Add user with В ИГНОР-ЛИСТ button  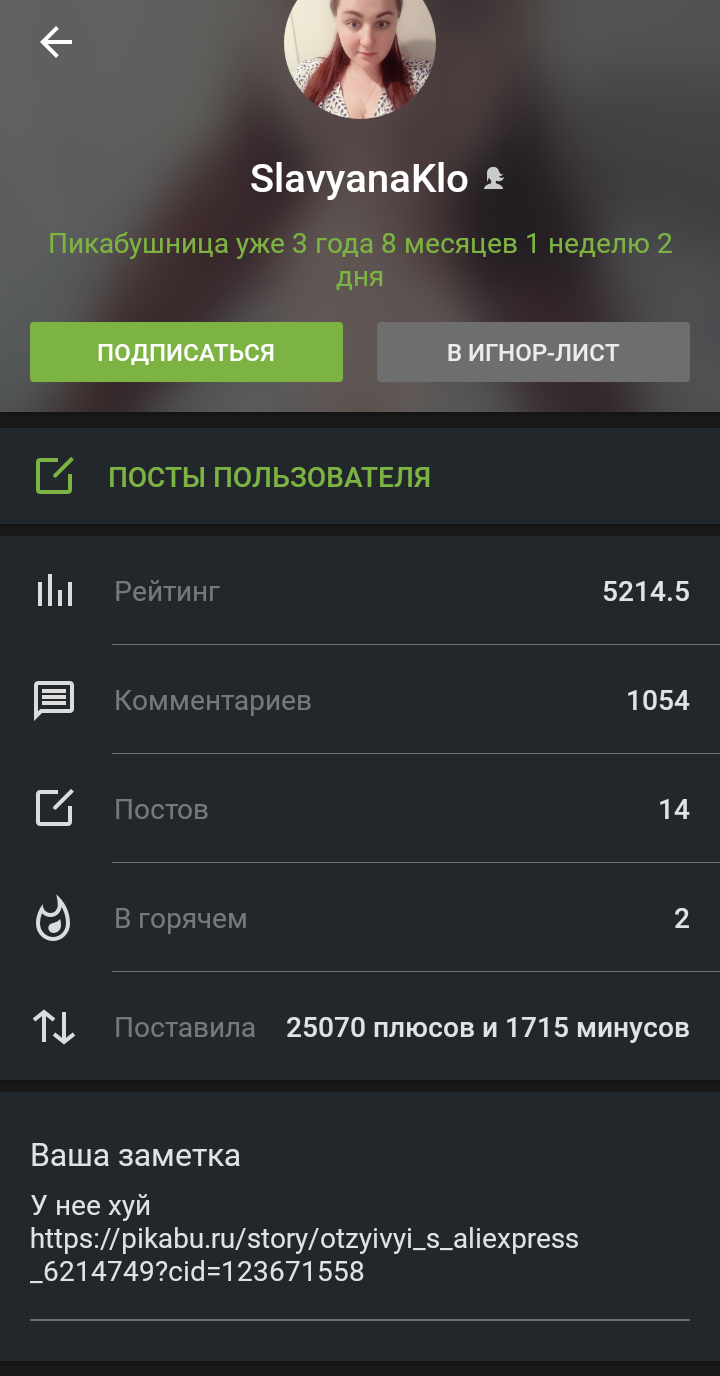(533, 352)
